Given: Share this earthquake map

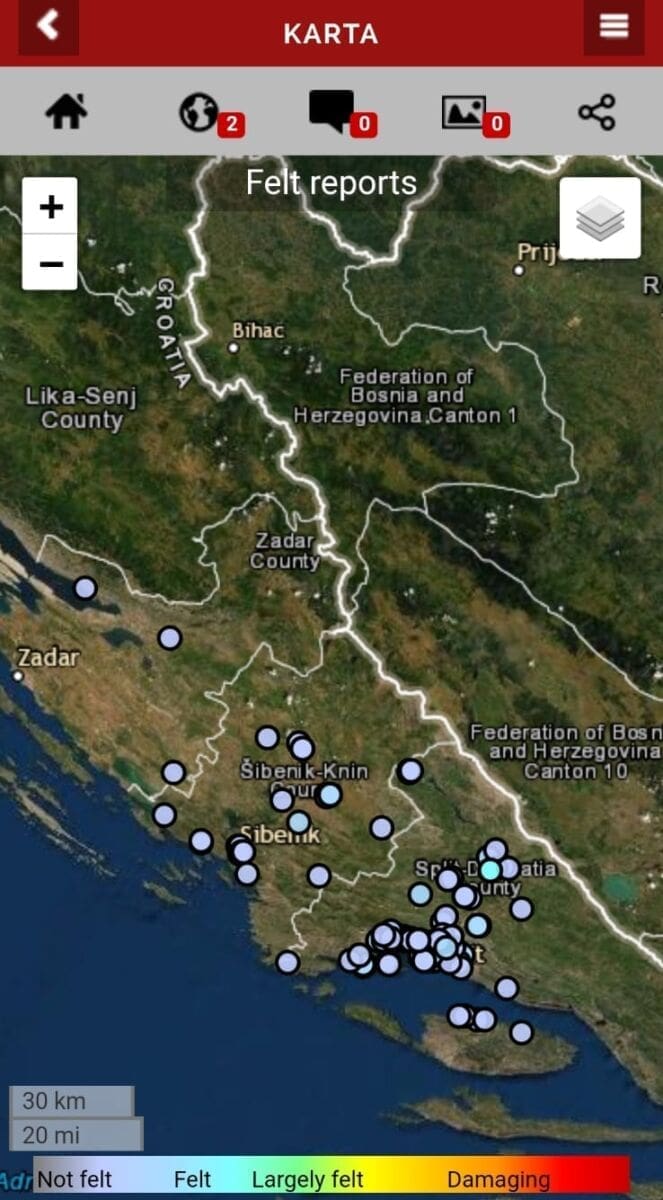Looking at the screenshot, I should [x=597, y=112].
